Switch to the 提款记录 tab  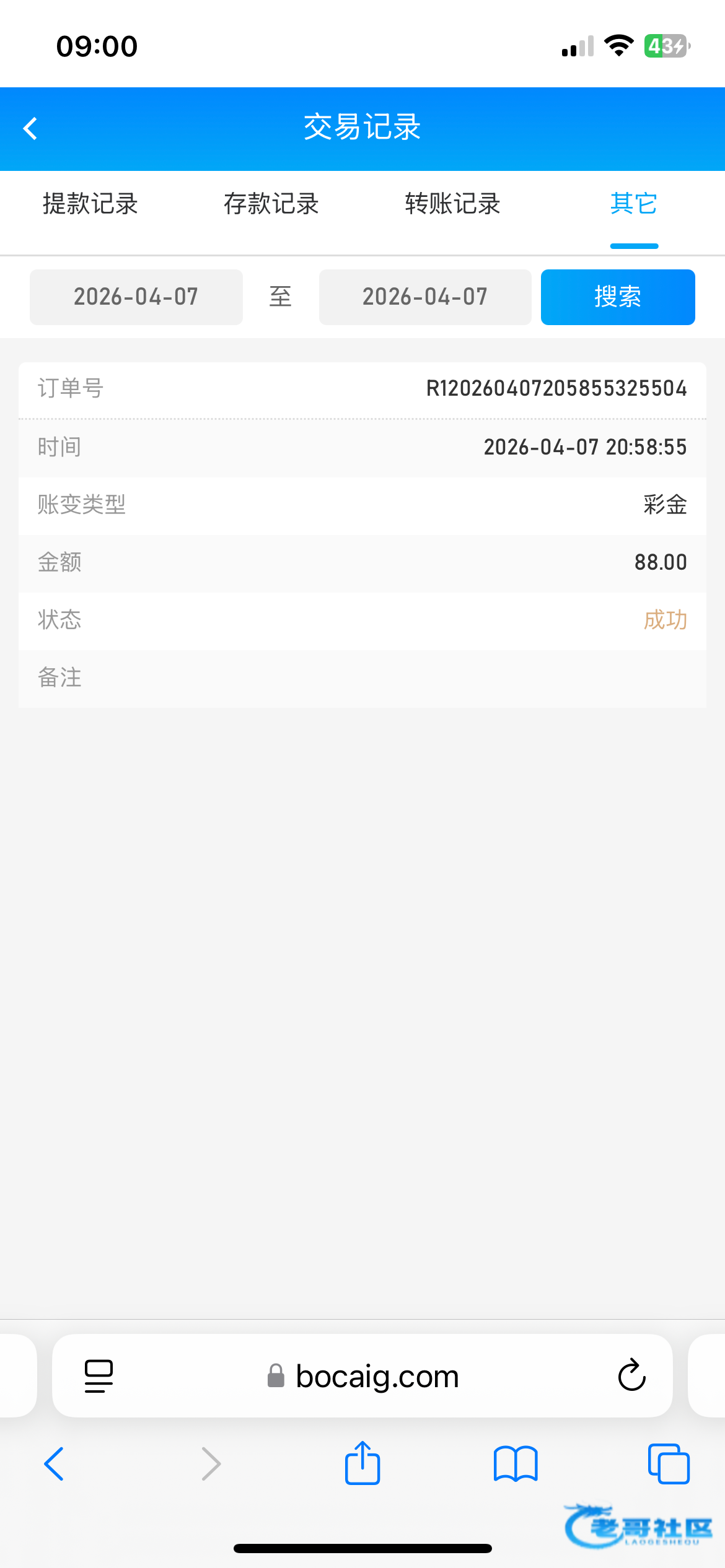pyautogui.click(x=90, y=204)
